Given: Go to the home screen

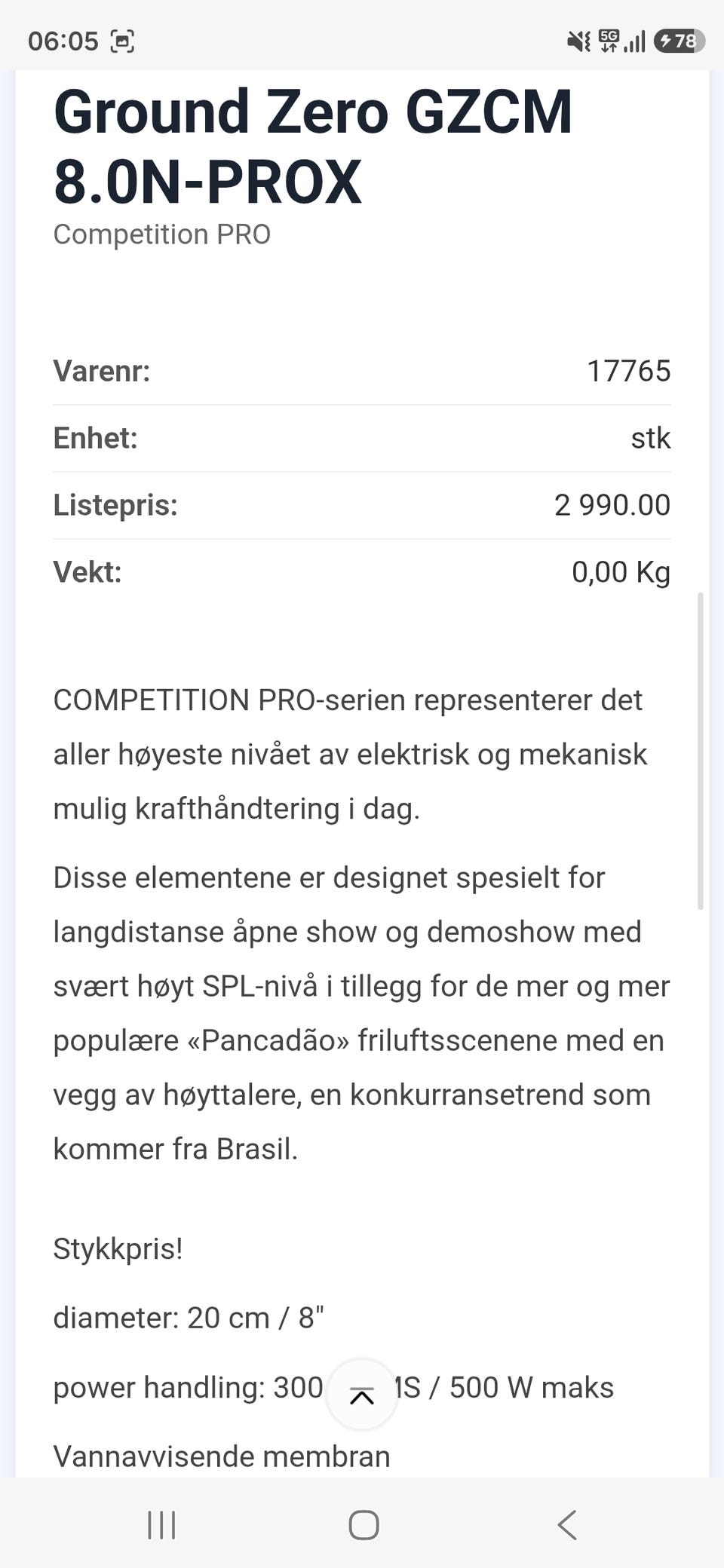Looking at the screenshot, I should (x=364, y=1524).
